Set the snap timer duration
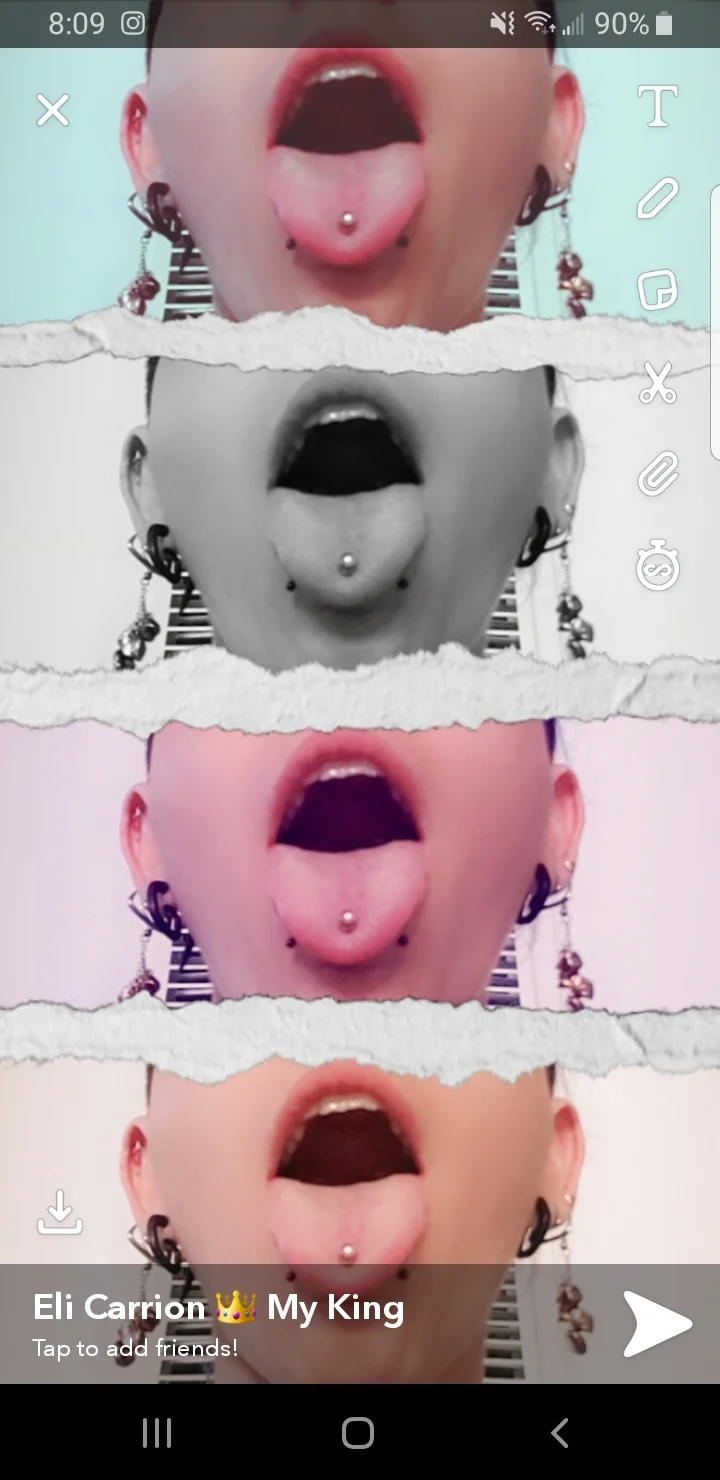The width and height of the screenshot is (720, 1480). click(657, 566)
